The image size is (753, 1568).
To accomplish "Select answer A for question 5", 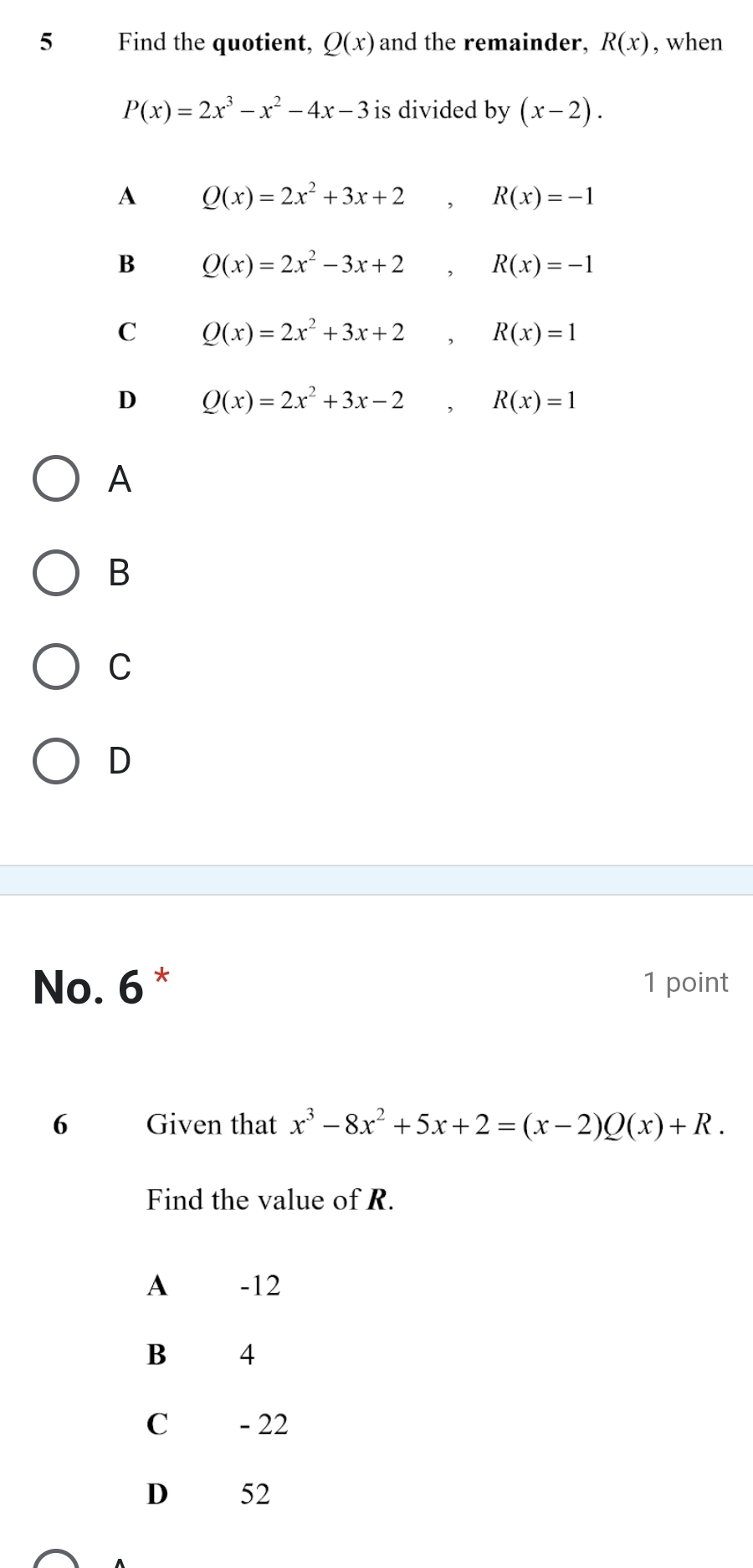I will 56,479.
